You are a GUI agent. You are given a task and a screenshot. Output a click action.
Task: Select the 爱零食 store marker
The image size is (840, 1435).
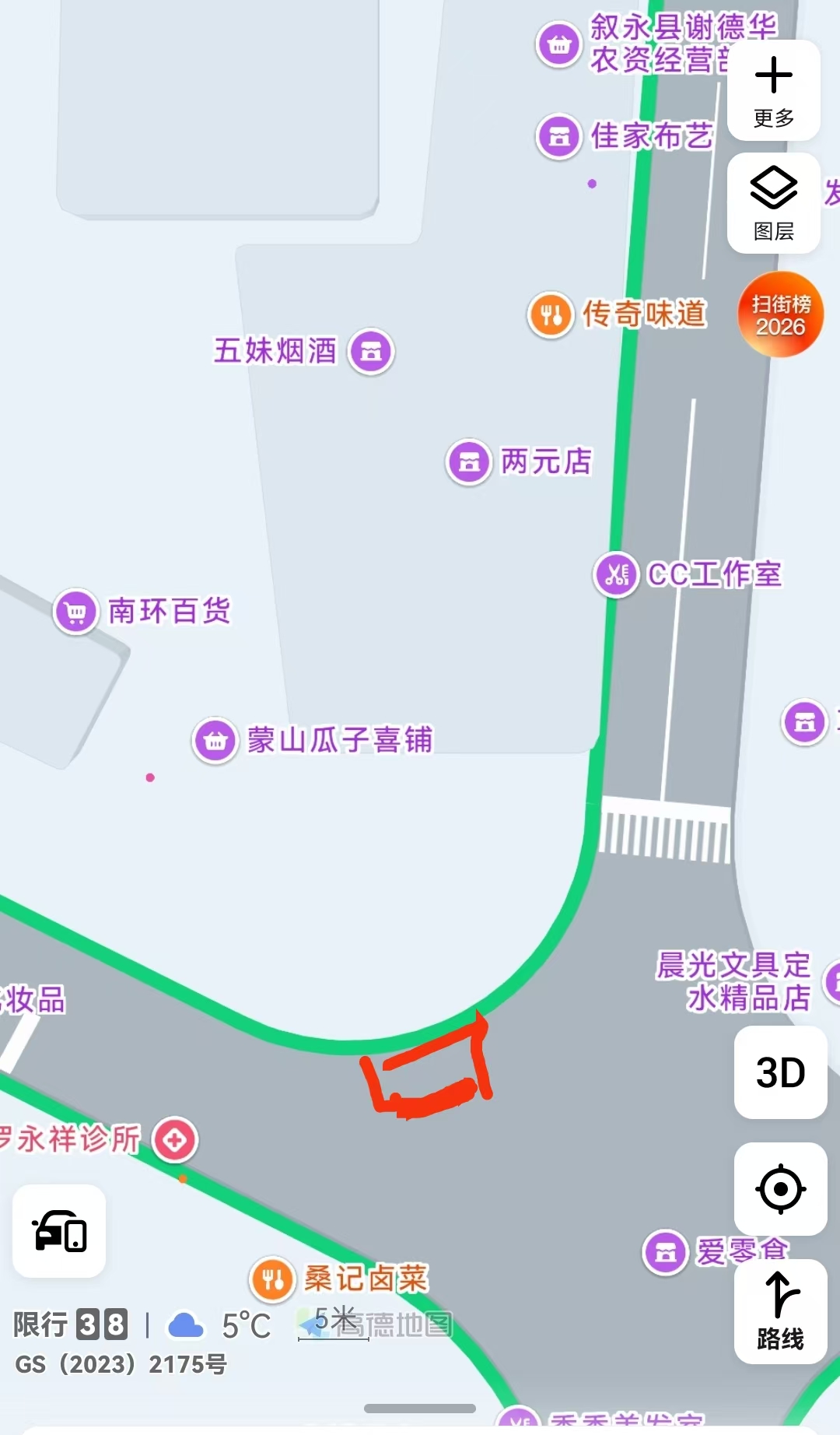(x=666, y=1252)
